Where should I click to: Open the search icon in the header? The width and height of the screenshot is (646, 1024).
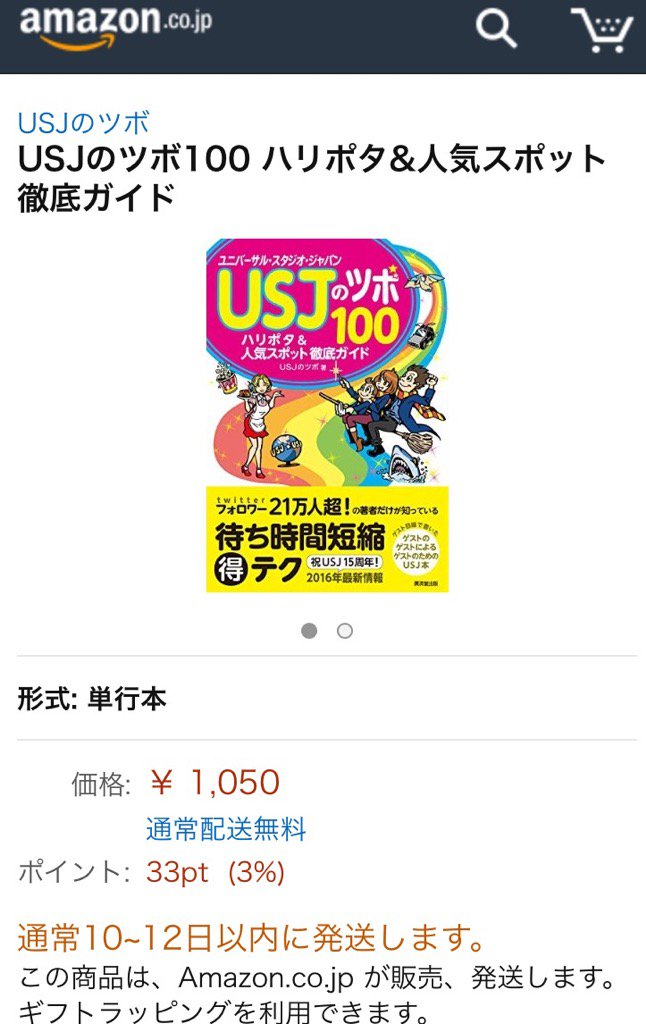(x=496, y=29)
